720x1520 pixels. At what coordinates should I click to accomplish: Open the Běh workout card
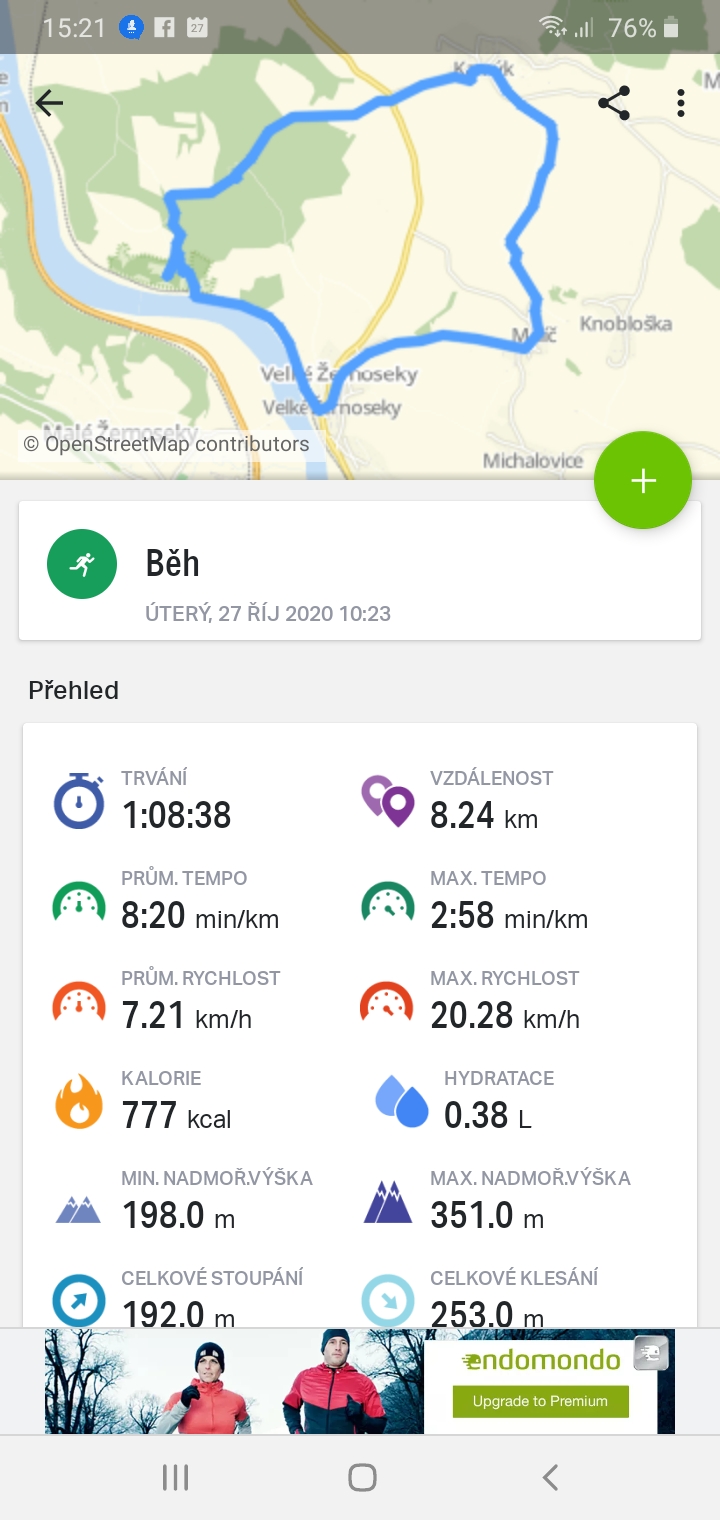360,570
